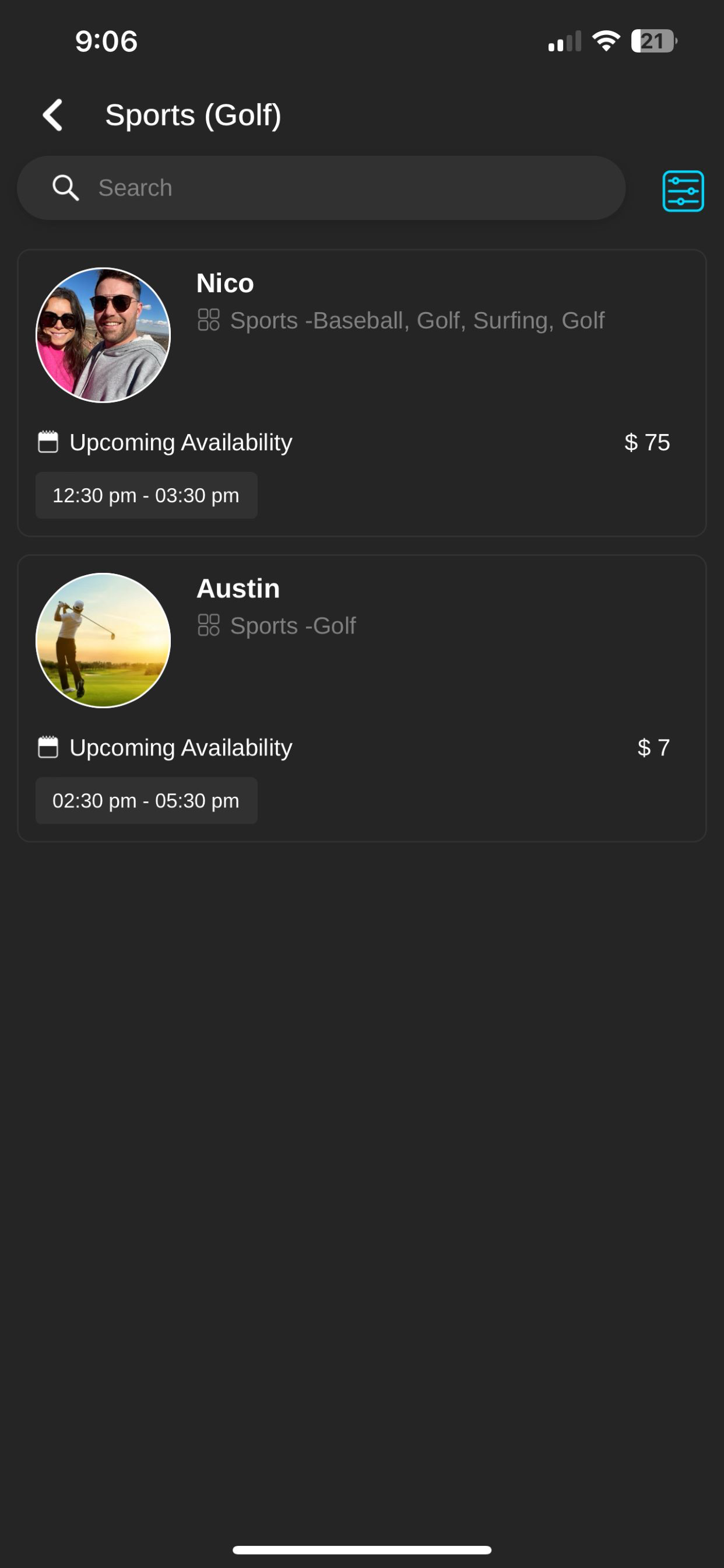Image resolution: width=724 pixels, height=1568 pixels.
Task: Go back from Sports (Golf)
Action: click(x=53, y=115)
